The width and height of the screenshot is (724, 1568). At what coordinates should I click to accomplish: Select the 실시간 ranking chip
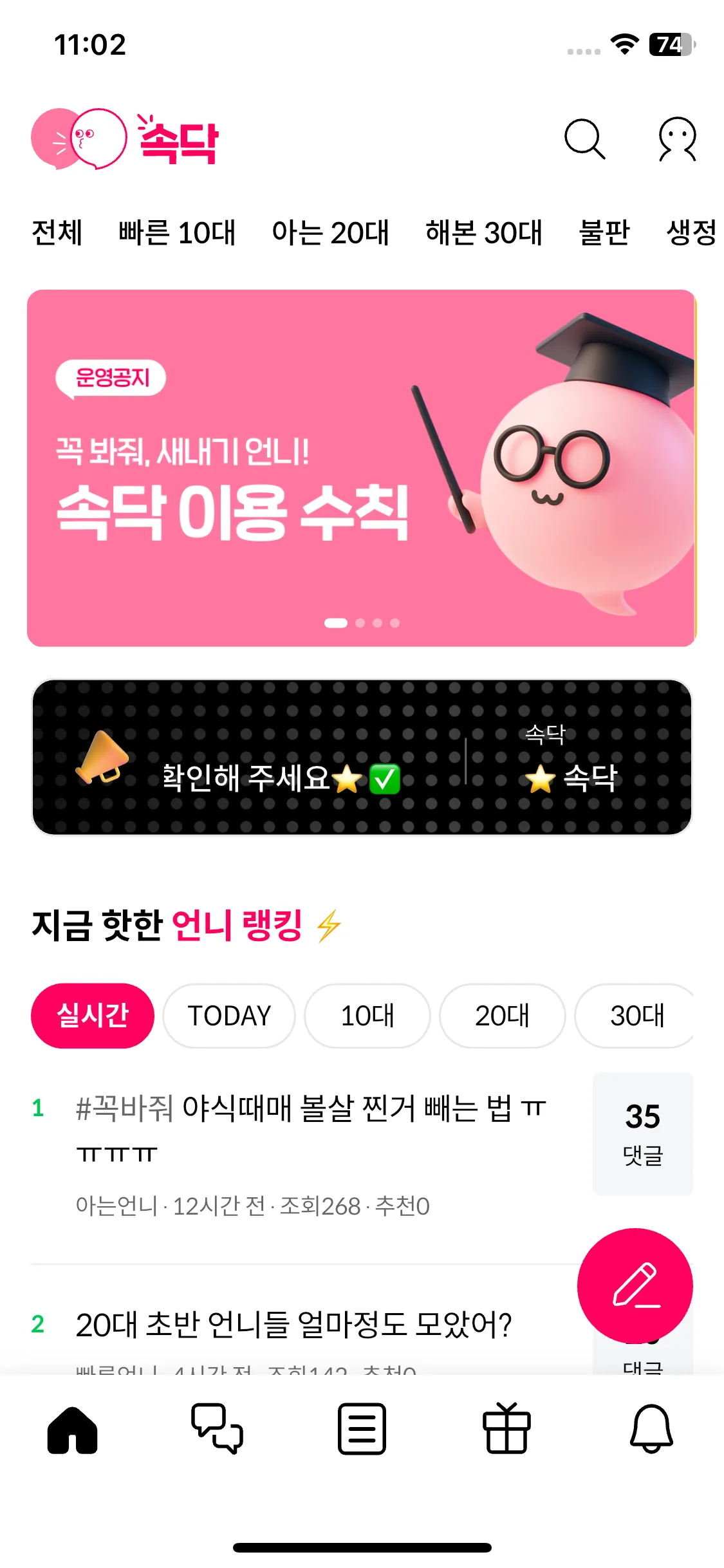click(x=93, y=1016)
